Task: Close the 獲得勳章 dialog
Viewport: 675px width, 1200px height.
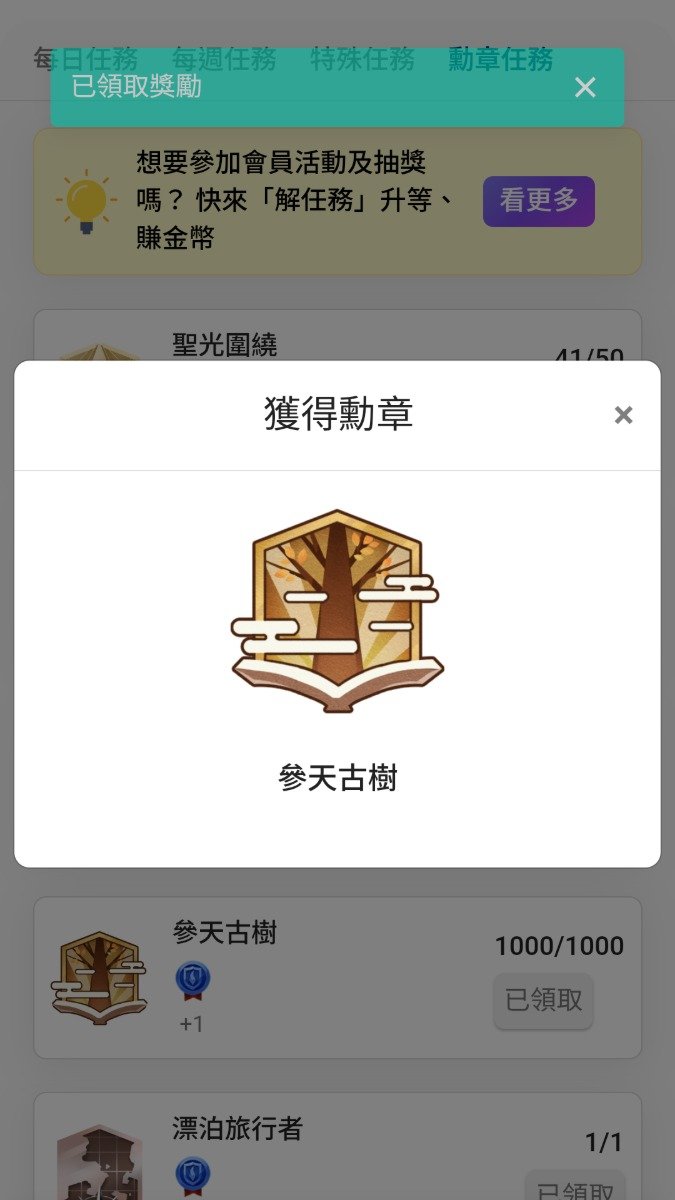Action: (x=623, y=415)
